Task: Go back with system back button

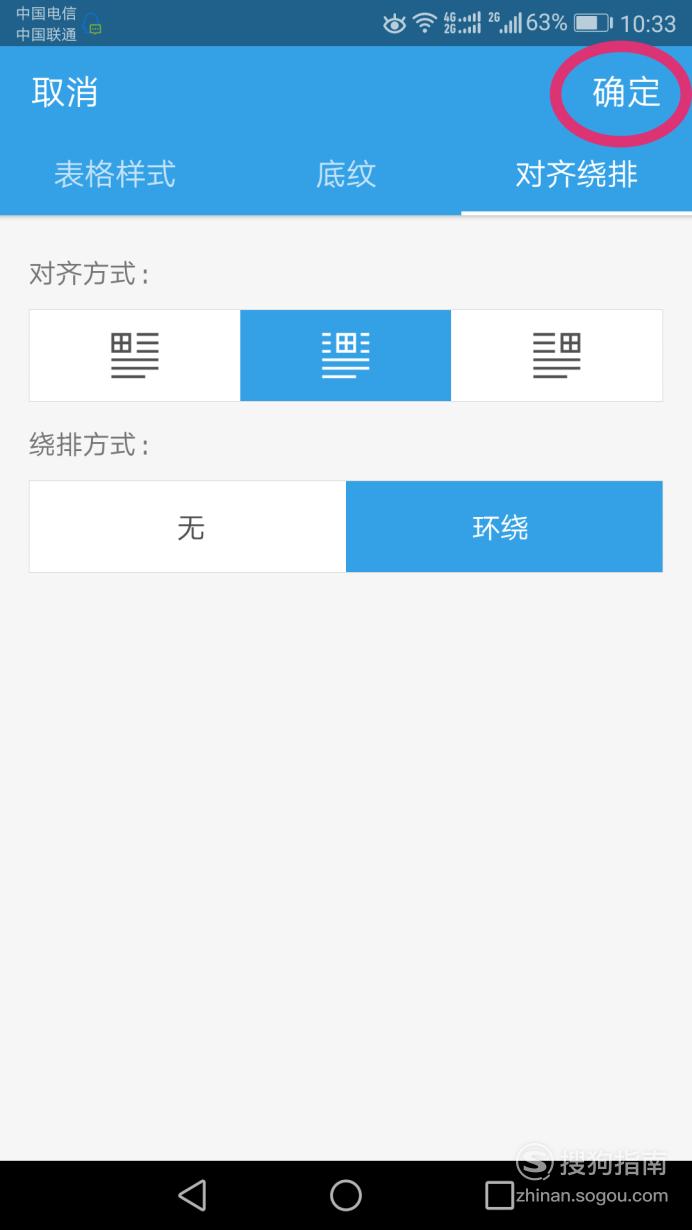Action: point(192,1195)
